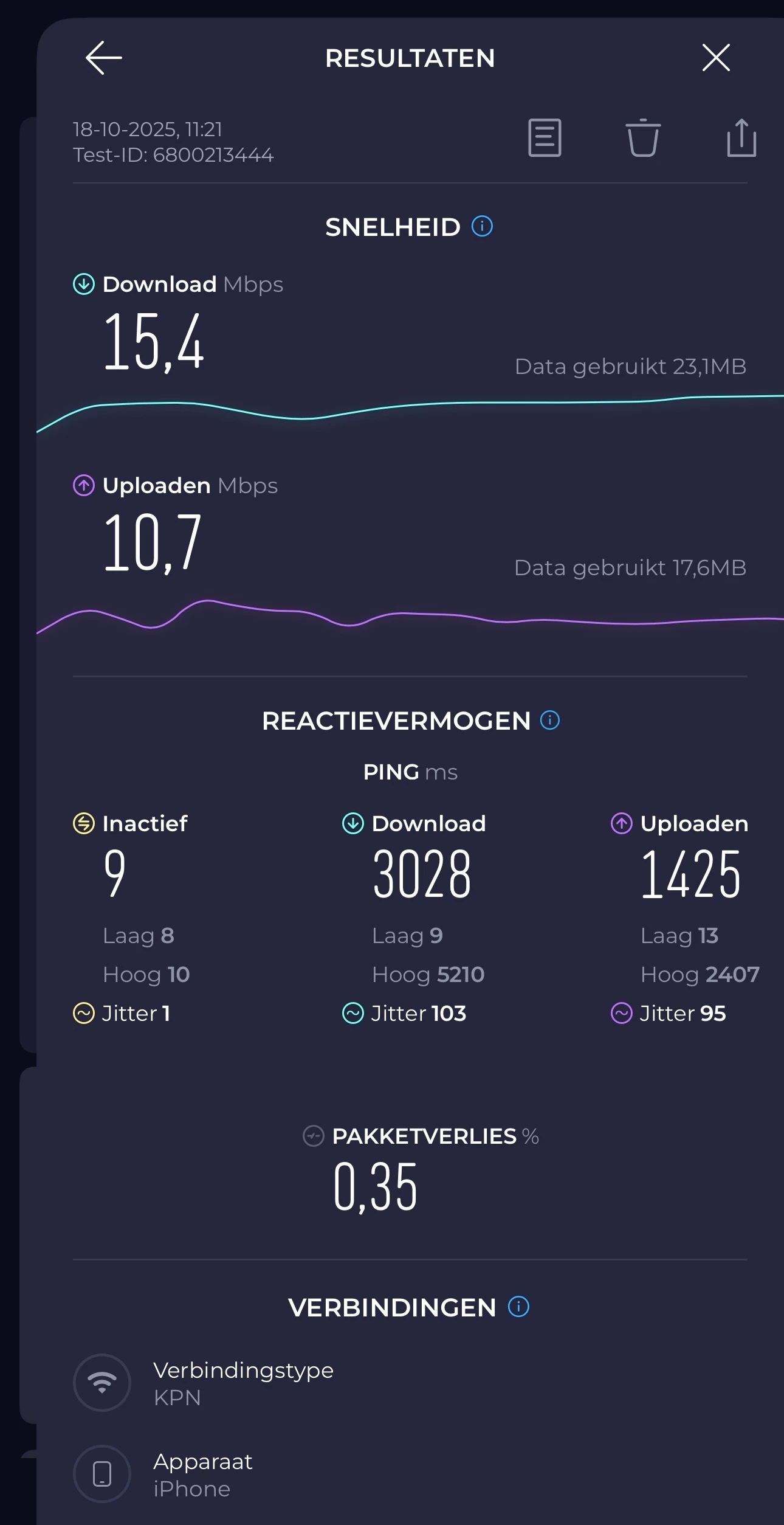This screenshot has width=784, height=1525.
Task: Show info about Reactievermogen
Action: click(550, 721)
